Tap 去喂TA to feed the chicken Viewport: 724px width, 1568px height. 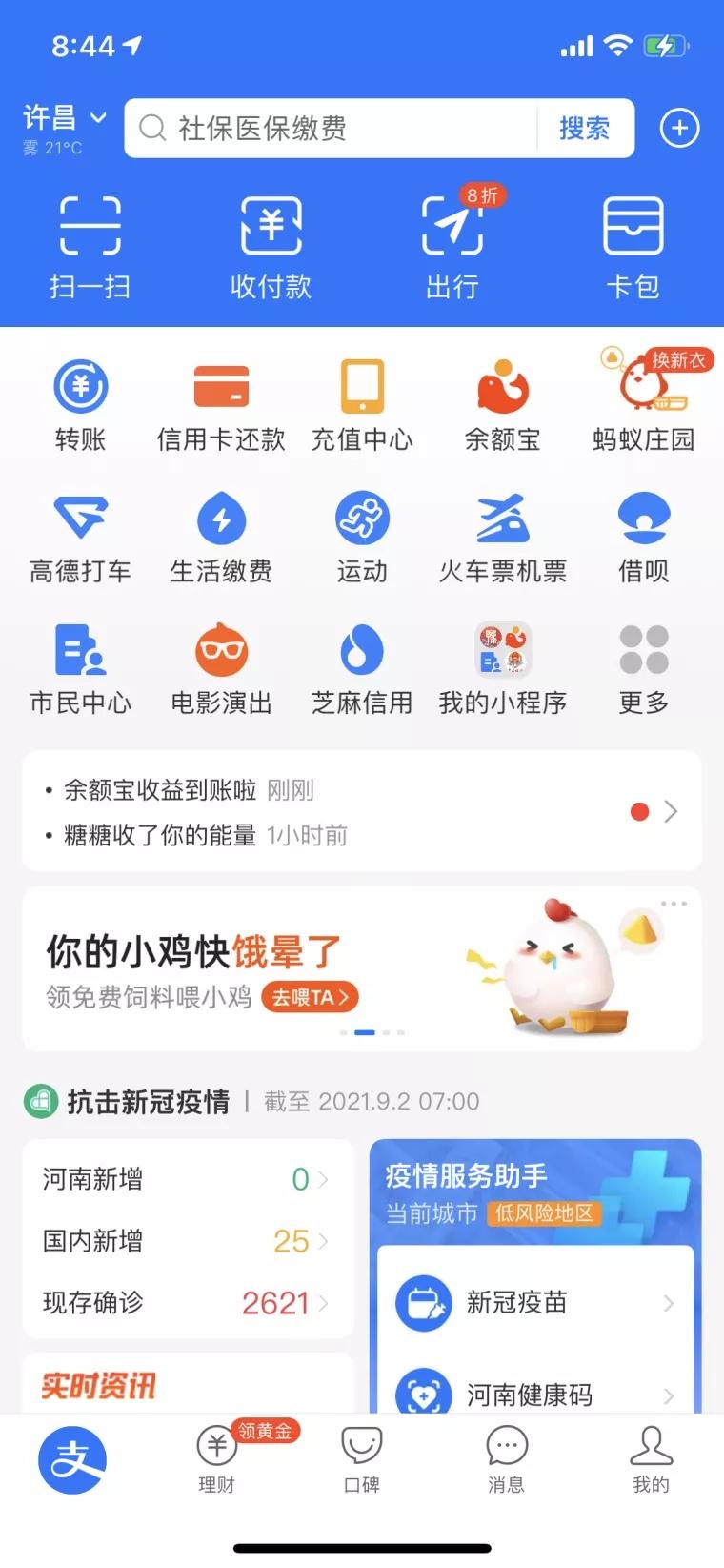pyautogui.click(x=310, y=997)
